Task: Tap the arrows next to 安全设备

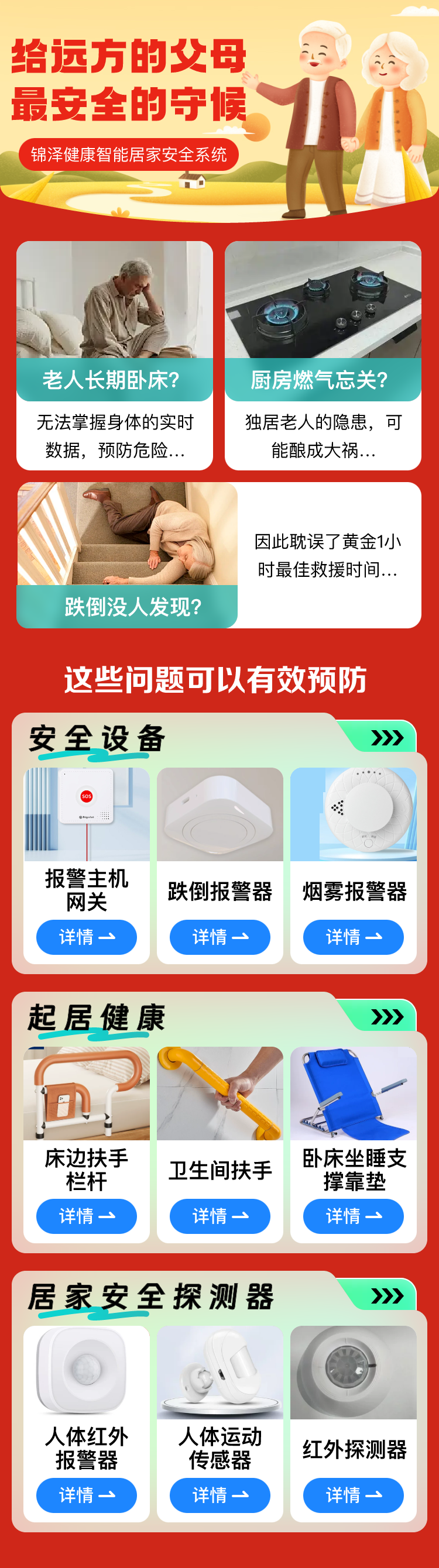Action: pyautogui.click(x=387, y=738)
